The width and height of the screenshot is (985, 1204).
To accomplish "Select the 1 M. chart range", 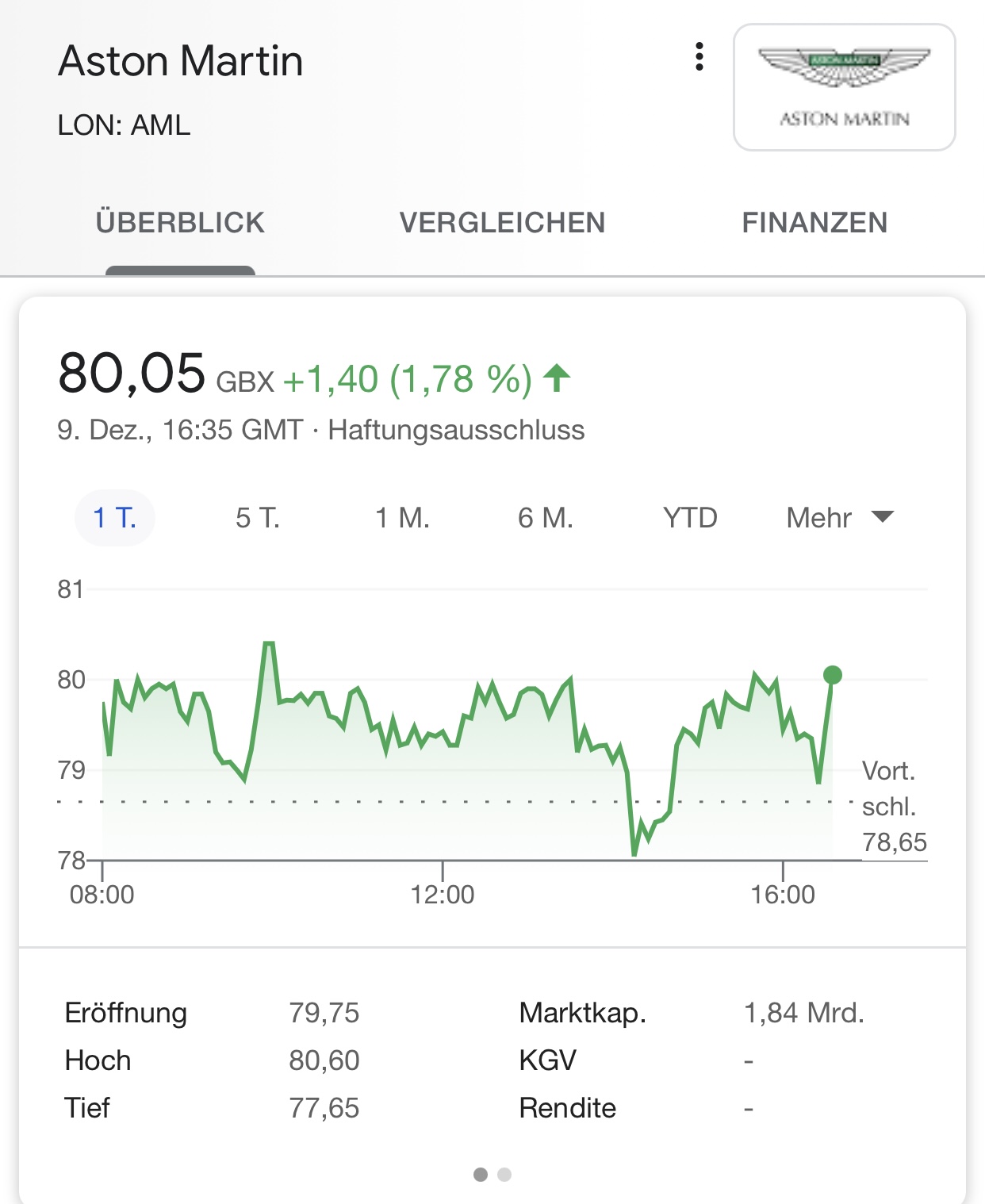I will [x=402, y=518].
